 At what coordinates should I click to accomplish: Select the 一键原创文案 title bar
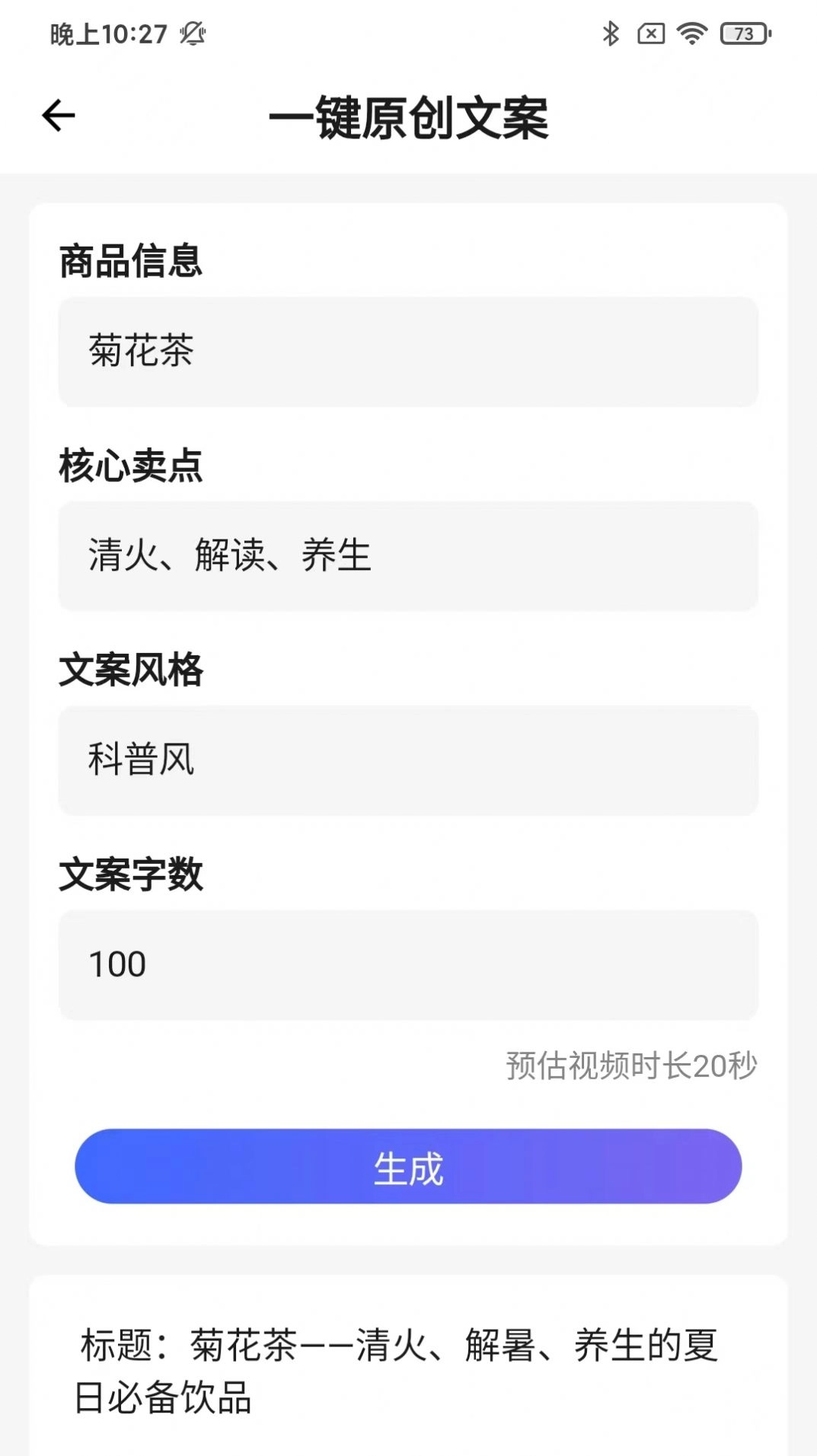tap(409, 116)
